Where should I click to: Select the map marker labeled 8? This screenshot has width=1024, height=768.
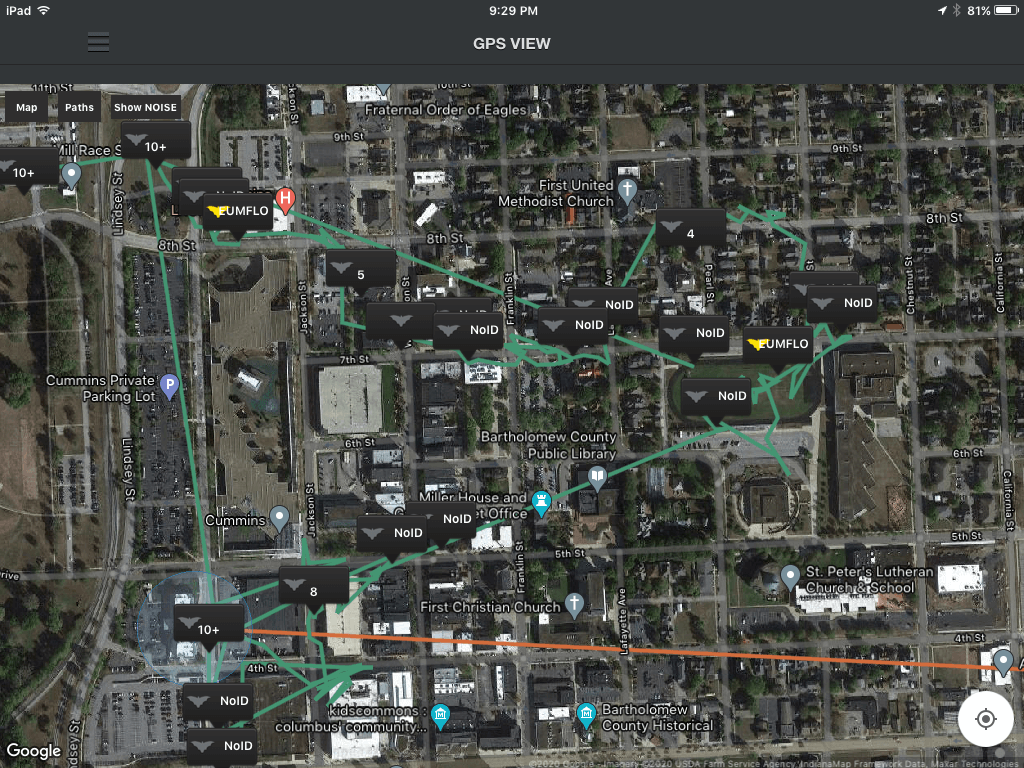pos(313,589)
